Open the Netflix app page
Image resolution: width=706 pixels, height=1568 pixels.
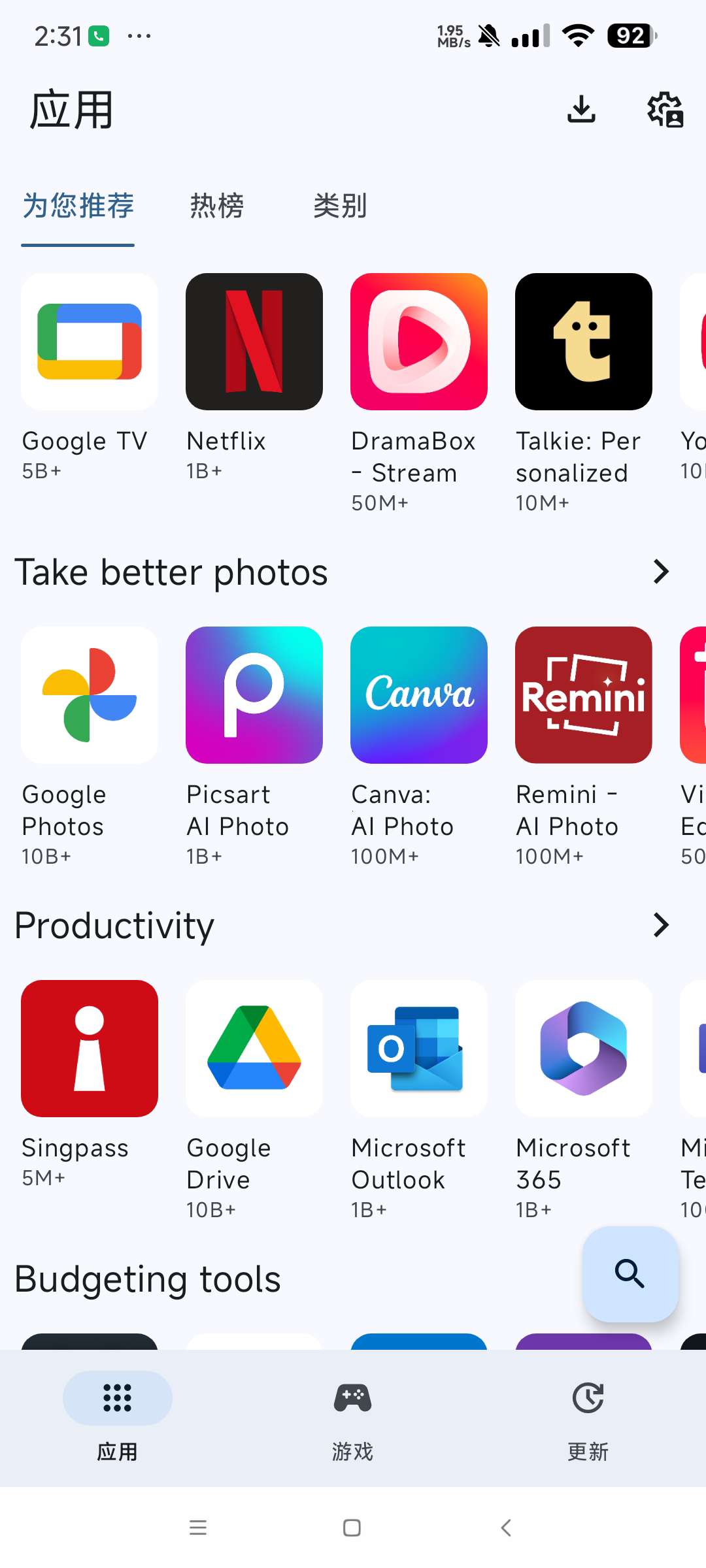[x=254, y=342]
